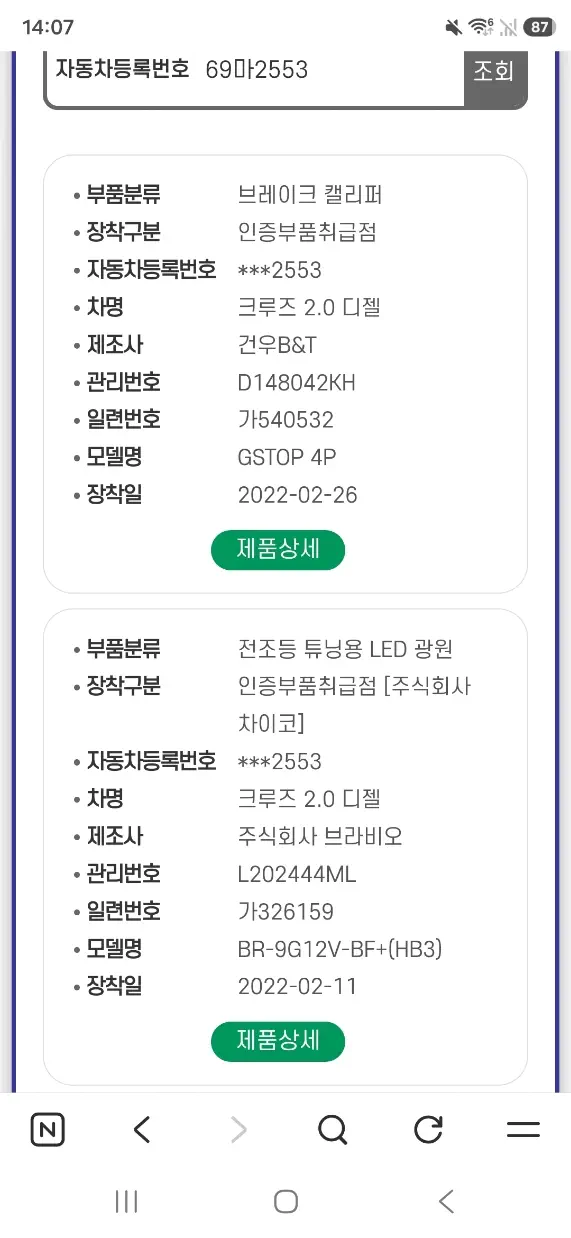Open 제품상세 for 전조등 튜닝용 LED 광원
This screenshot has height=1238, width=571.
(x=278, y=1041)
